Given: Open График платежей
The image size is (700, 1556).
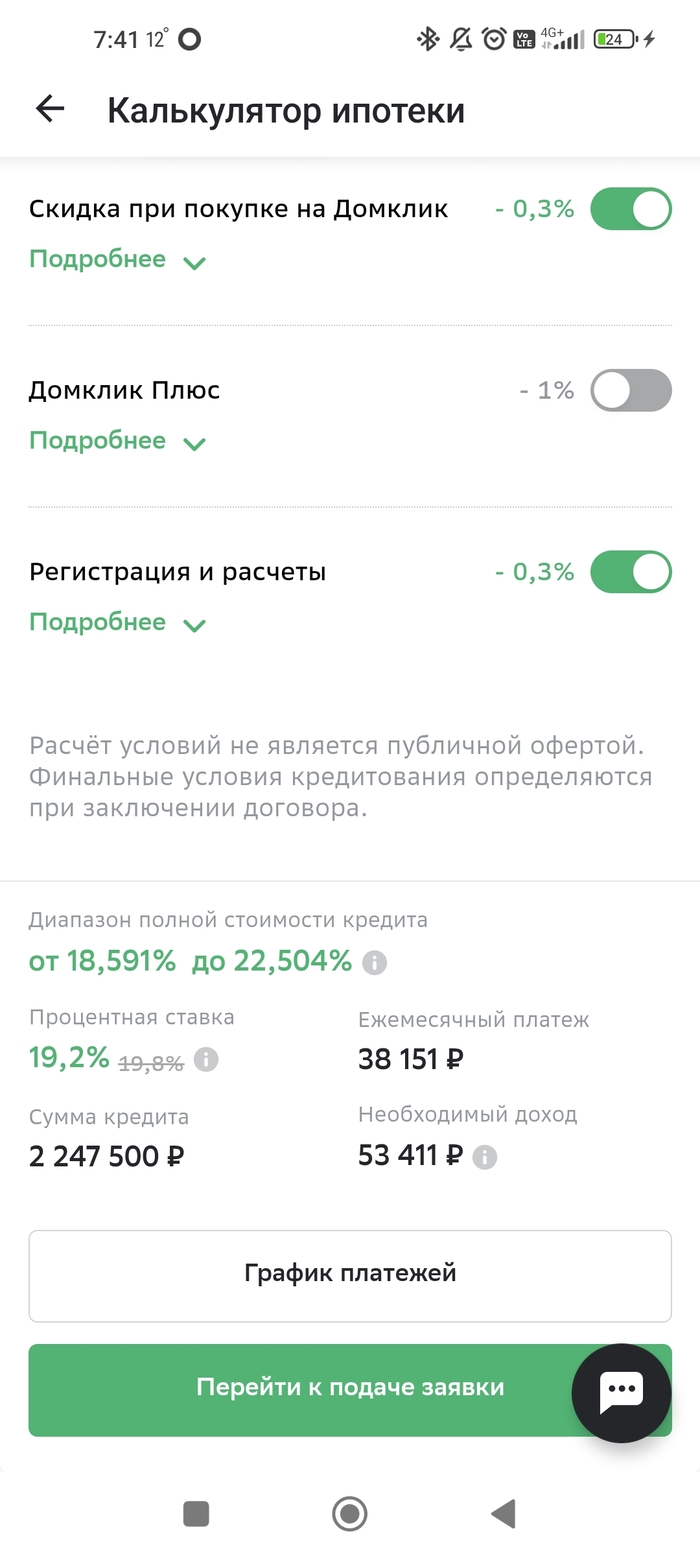Looking at the screenshot, I should click(350, 1274).
